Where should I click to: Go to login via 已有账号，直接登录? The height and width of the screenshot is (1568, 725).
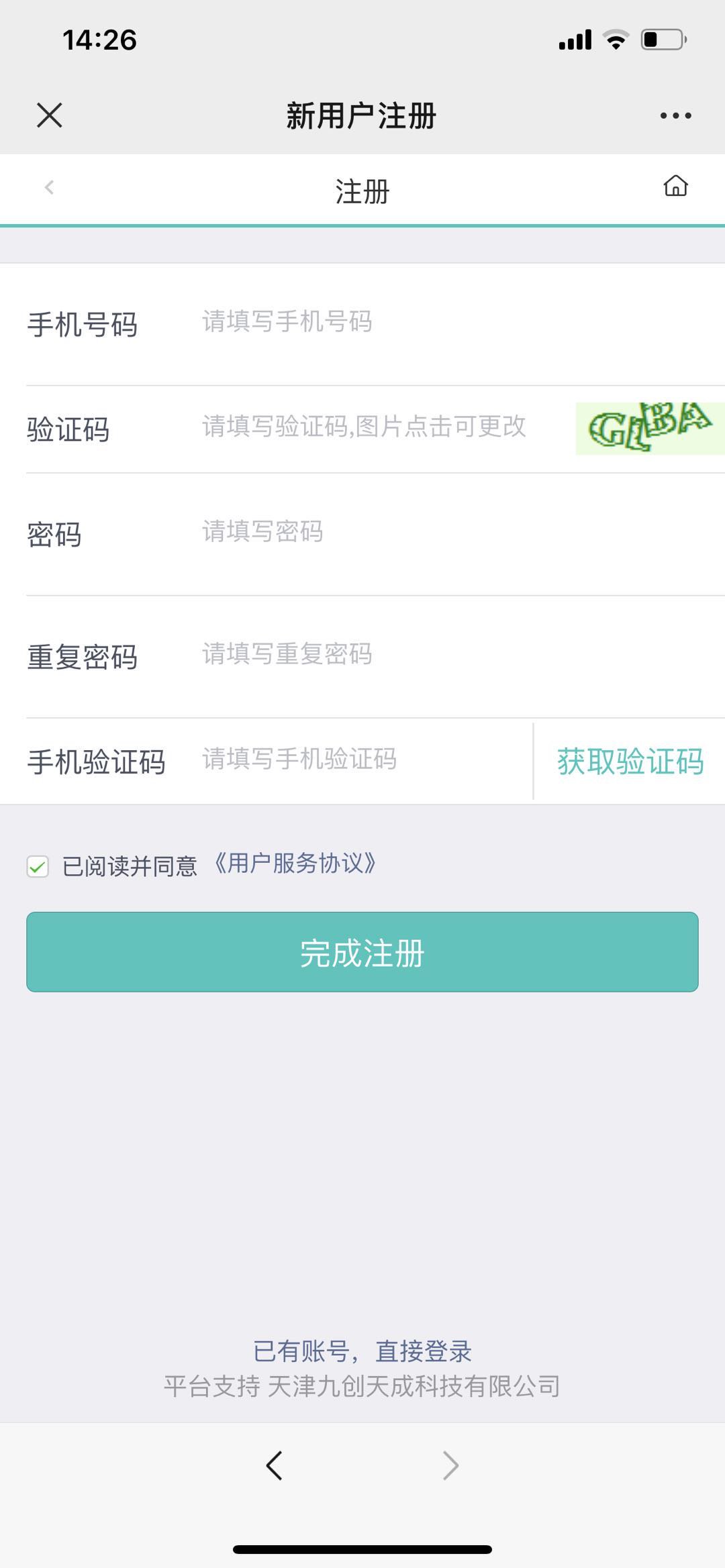pyautogui.click(x=362, y=1351)
